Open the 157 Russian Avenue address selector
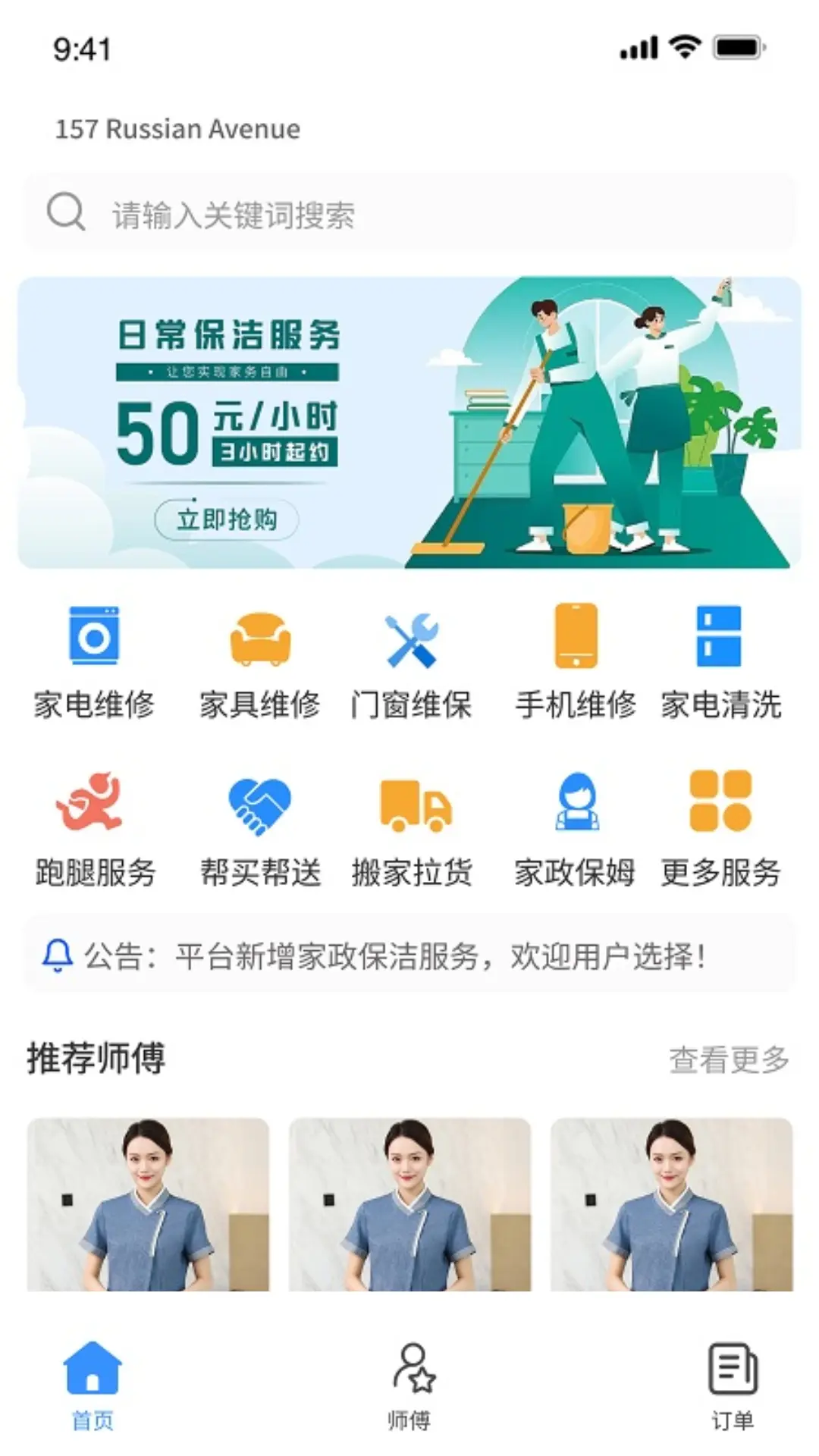The image size is (819, 1456). coord(177,129)
